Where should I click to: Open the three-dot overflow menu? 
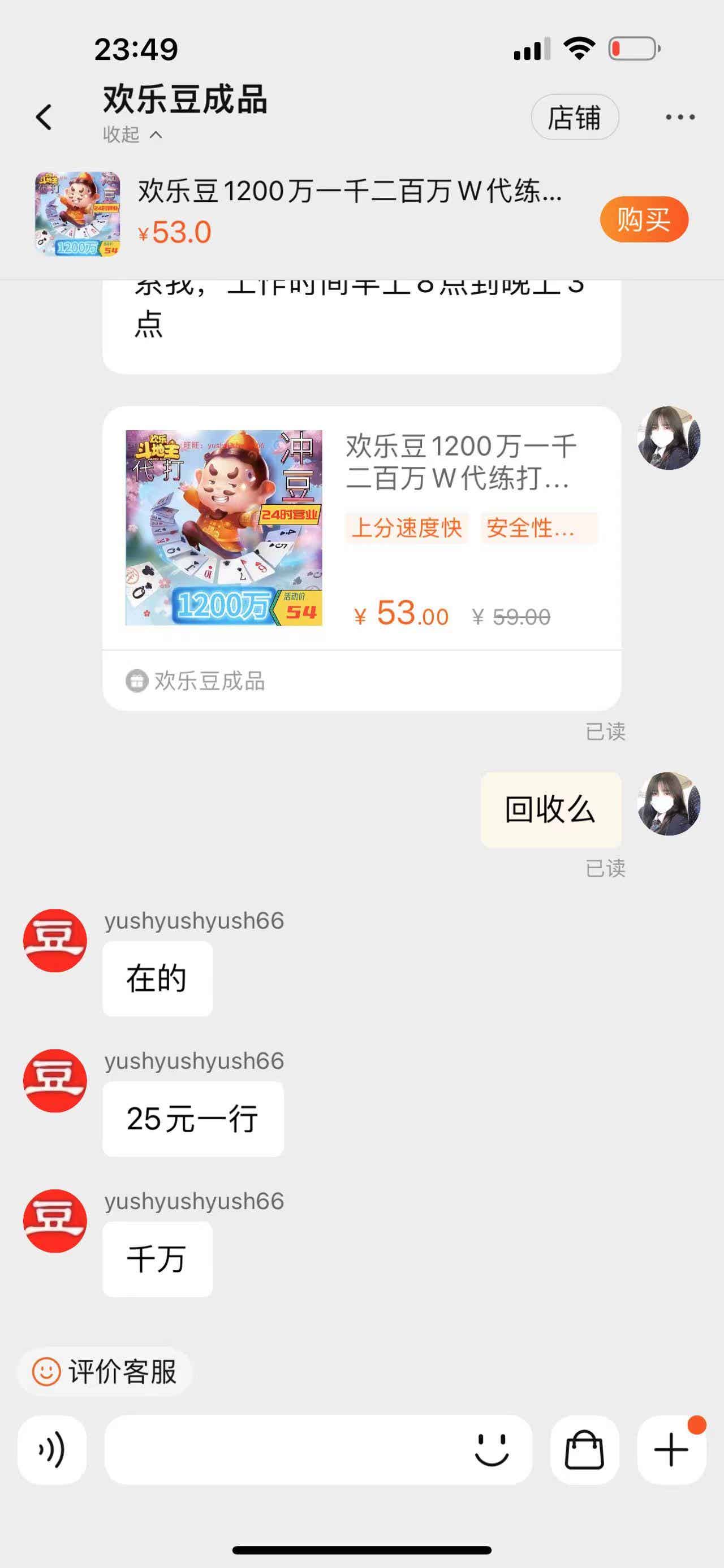(x=679, y=117)
